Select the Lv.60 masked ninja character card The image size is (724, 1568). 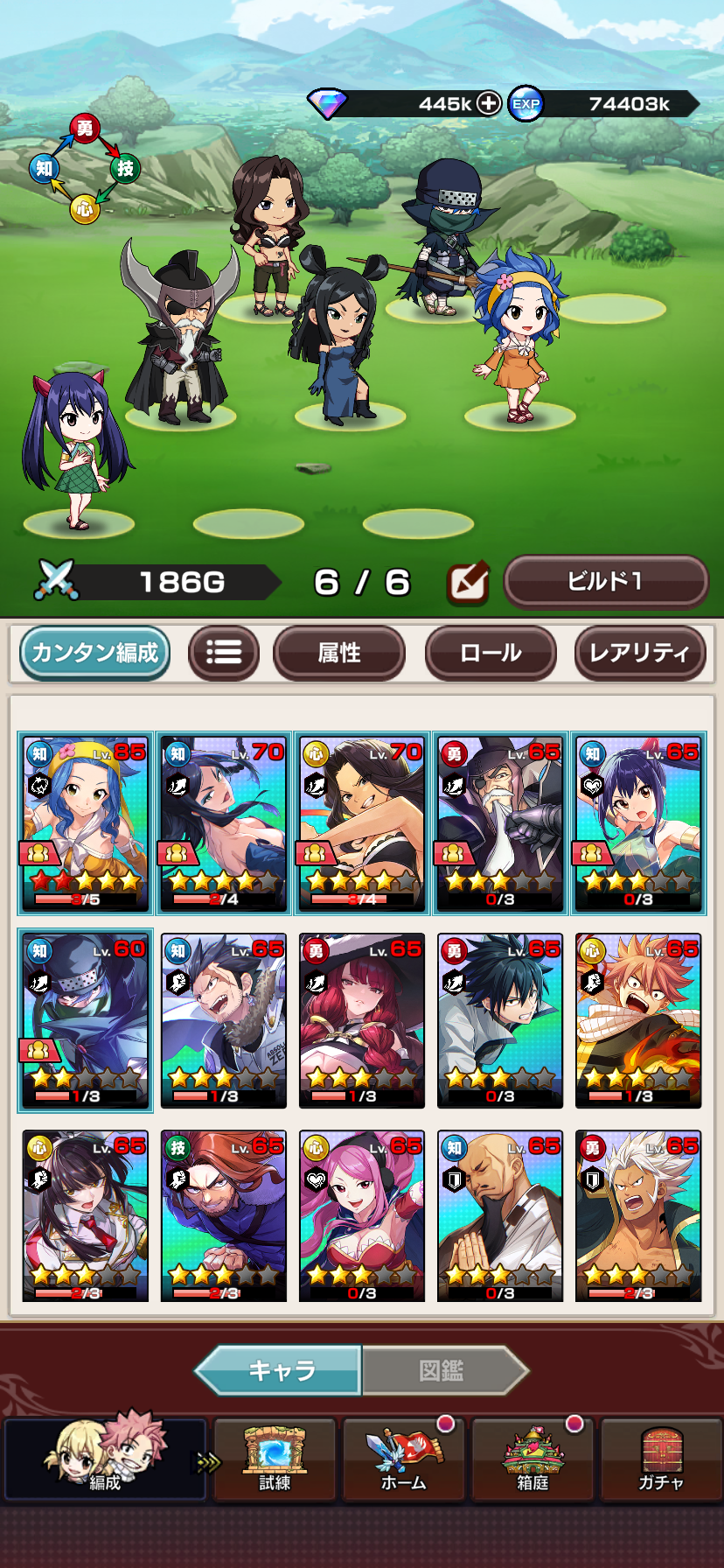coord(86,1020)
